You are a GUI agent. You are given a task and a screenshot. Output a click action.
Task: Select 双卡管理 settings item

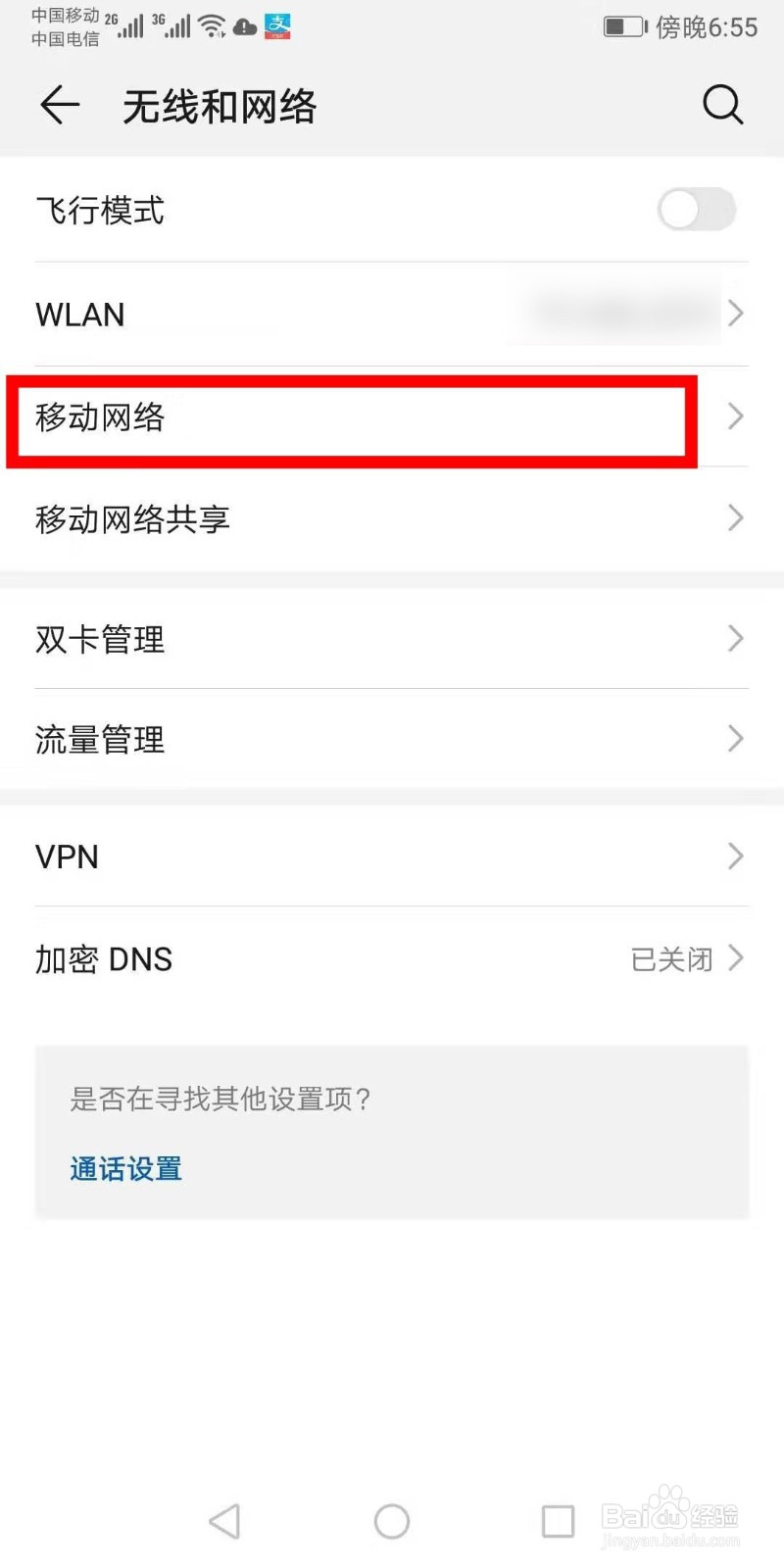[392, 639]
